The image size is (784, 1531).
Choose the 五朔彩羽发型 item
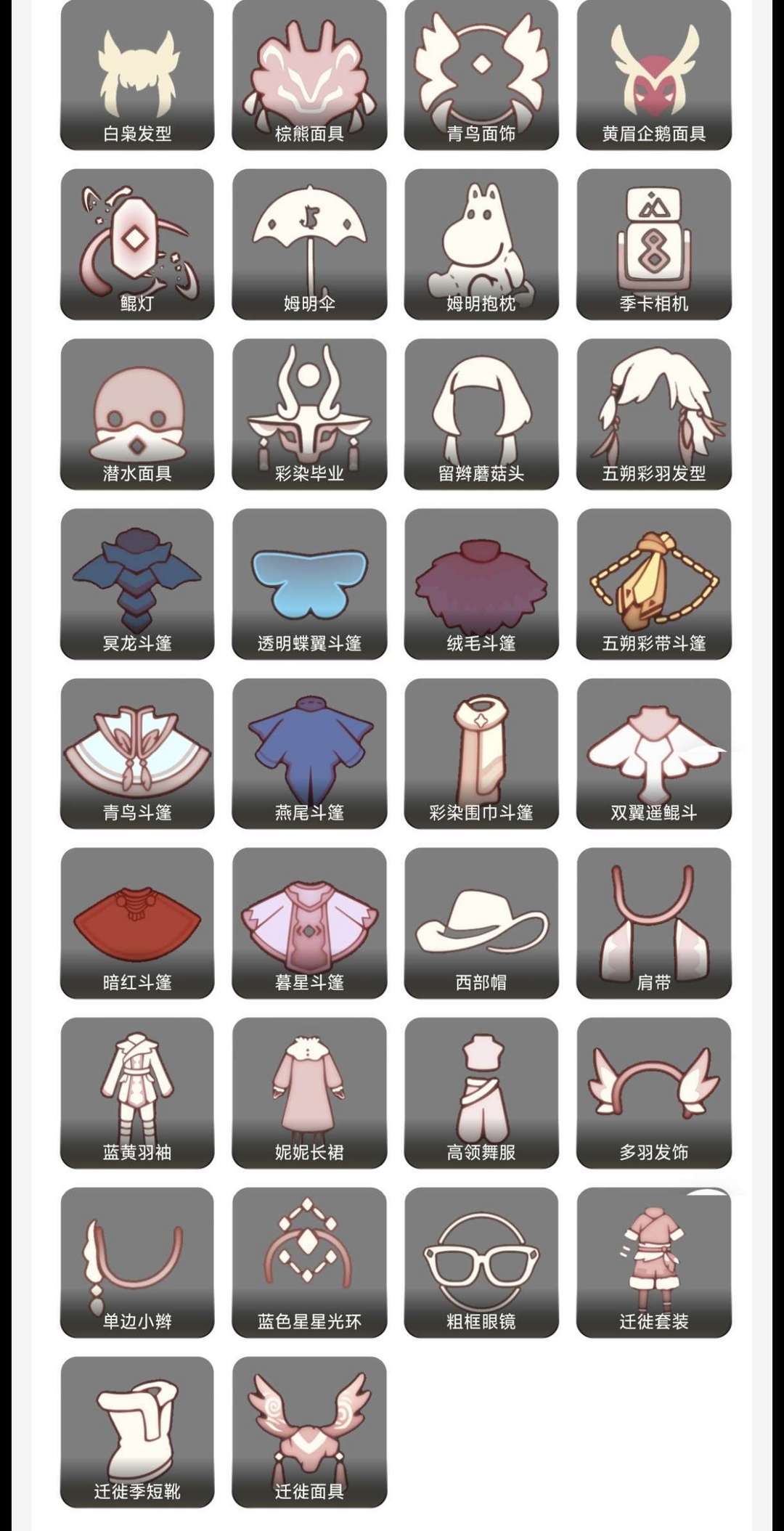[x=653, y=415]
